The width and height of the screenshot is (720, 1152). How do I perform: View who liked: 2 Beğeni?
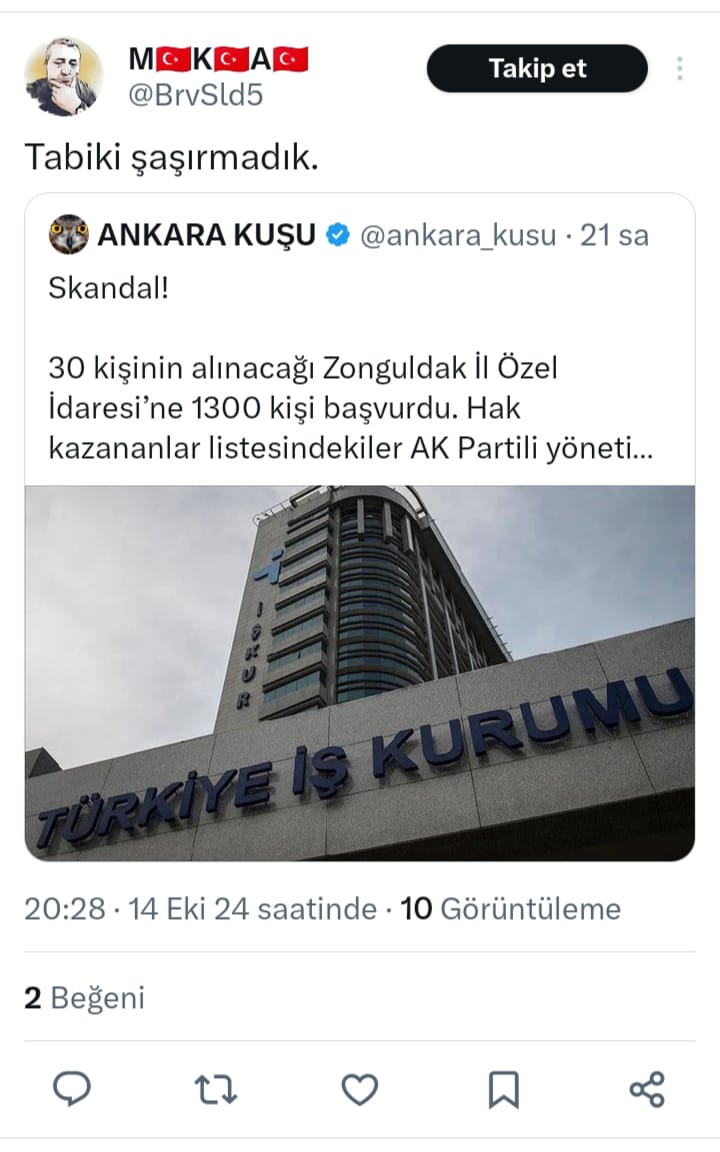pos(85,998)
